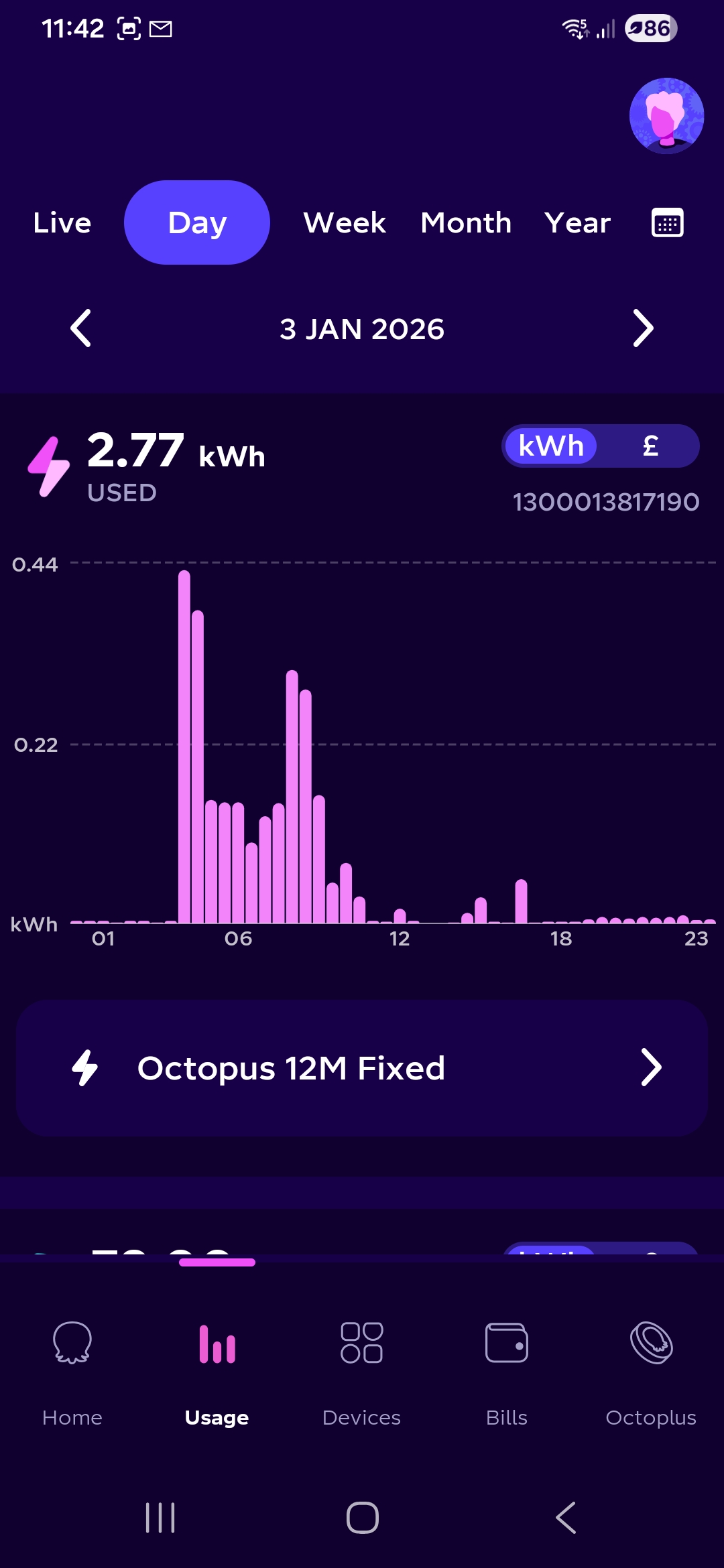This screenshot has height=1568, width=724.
Task: Open Octopus 12M Fixed tariff details
Action: pyautogui.click(x=362, y=1068)
